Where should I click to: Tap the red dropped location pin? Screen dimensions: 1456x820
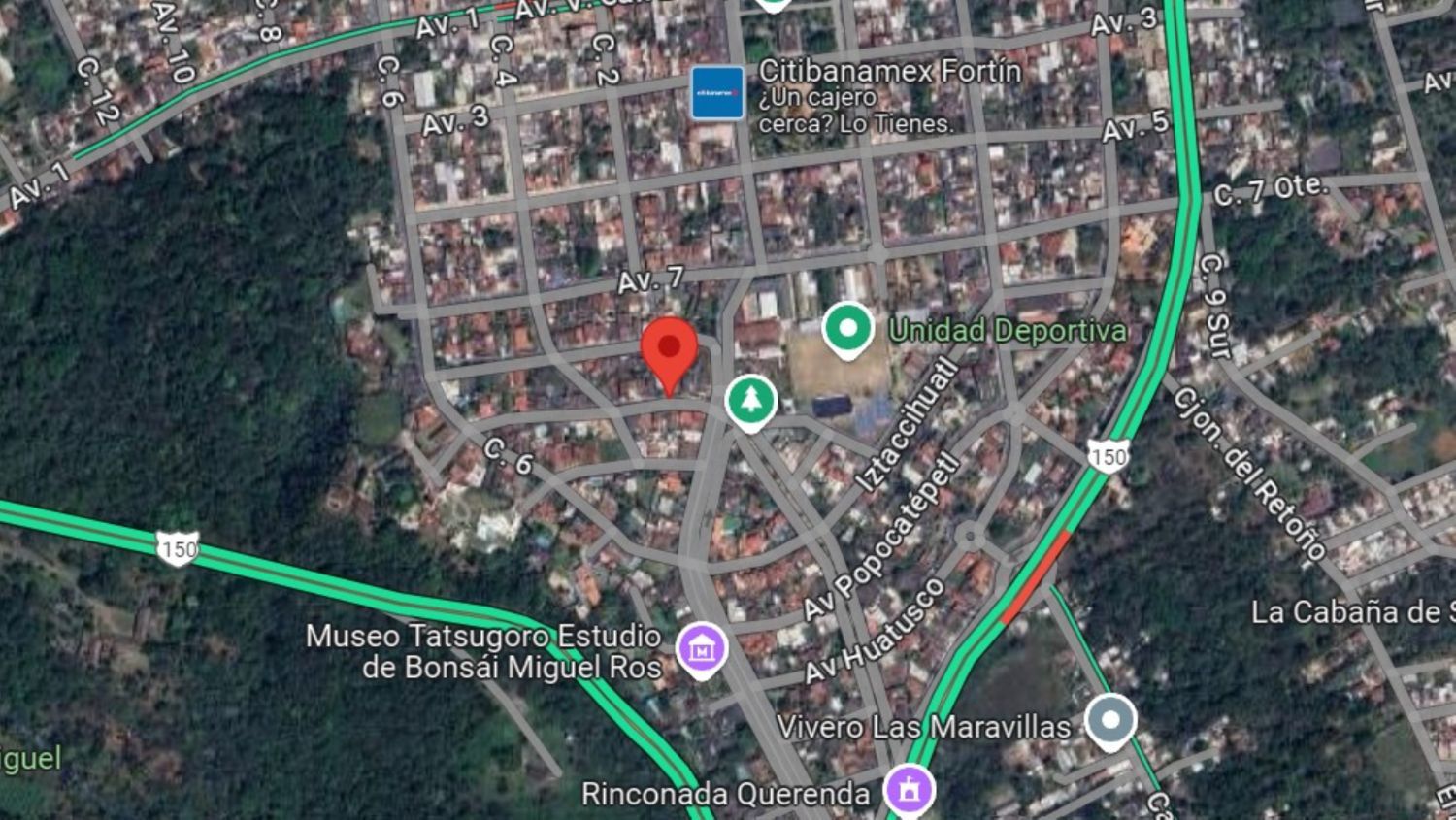(x=669, y=351)
